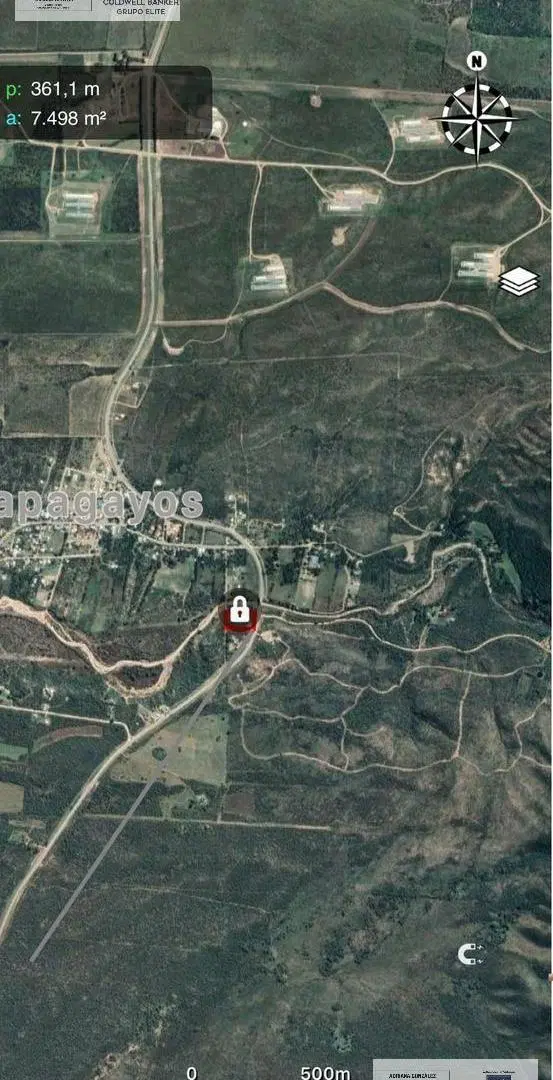
Task: Tap the red lock marker
Action: click(239, 610)
